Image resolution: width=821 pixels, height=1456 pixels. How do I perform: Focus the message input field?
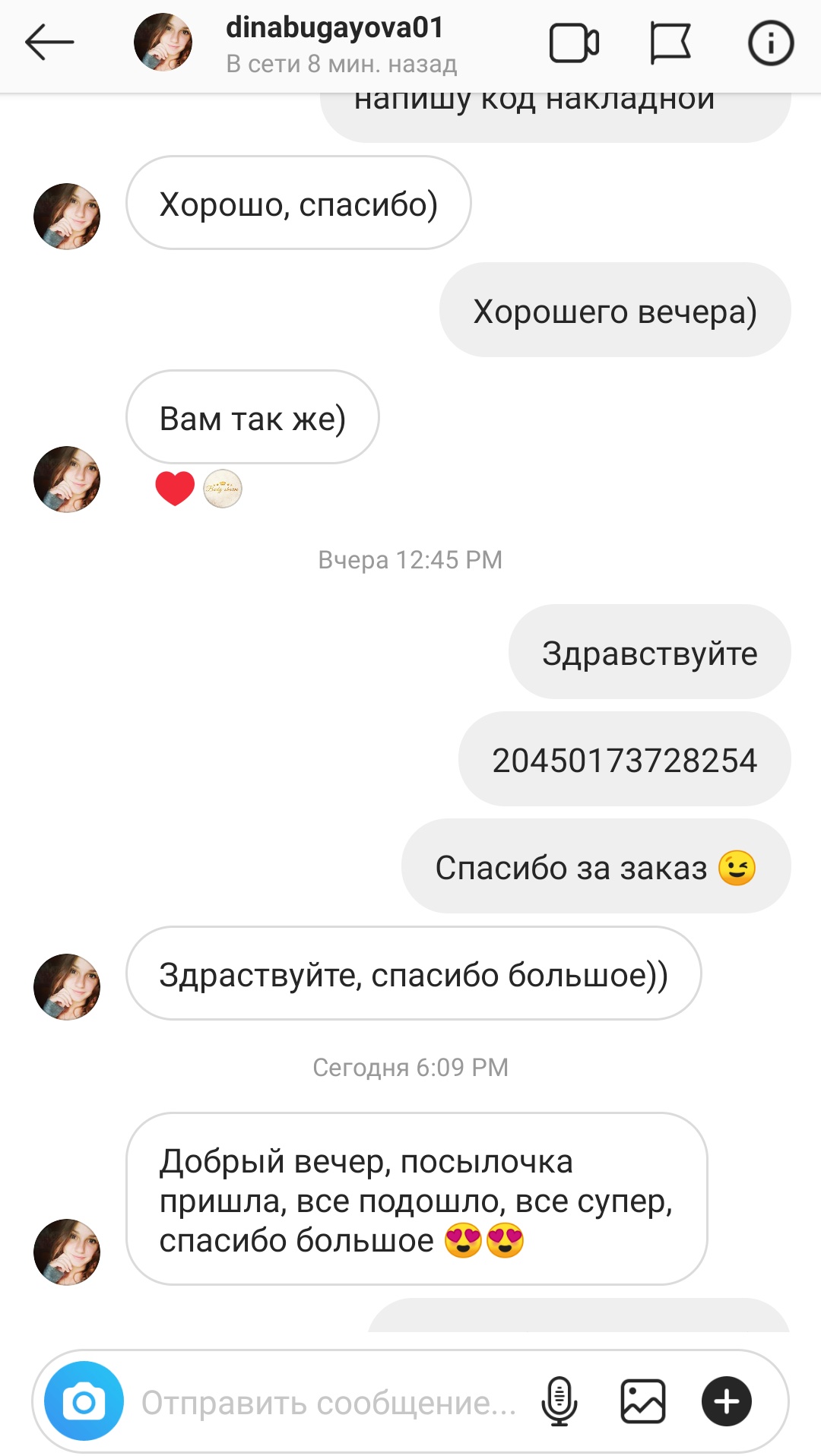(x=328, y=1402)
